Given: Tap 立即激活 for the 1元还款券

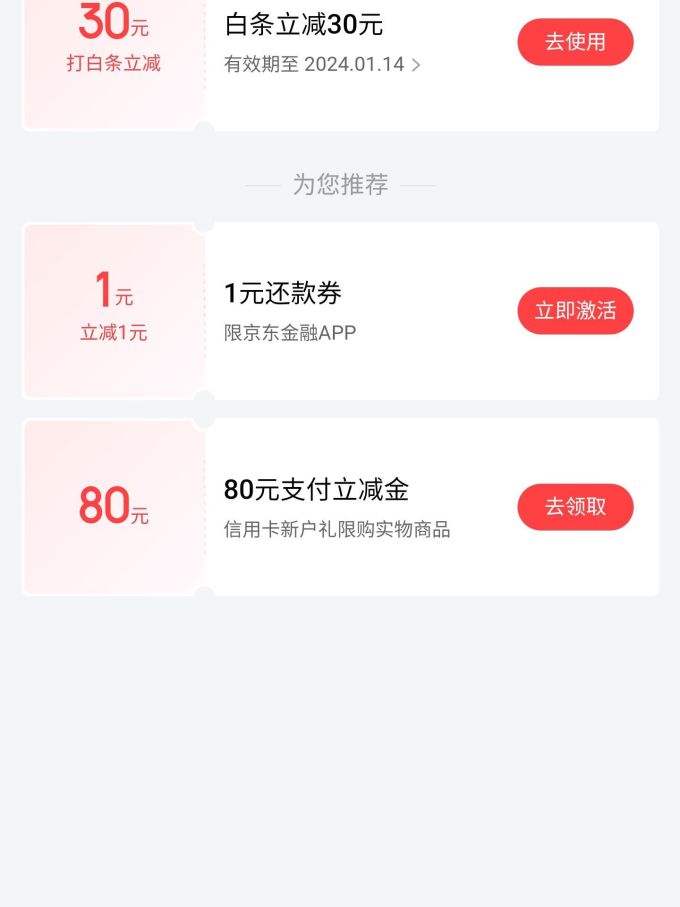Looking at the screenshot, I should pos(575,311).
